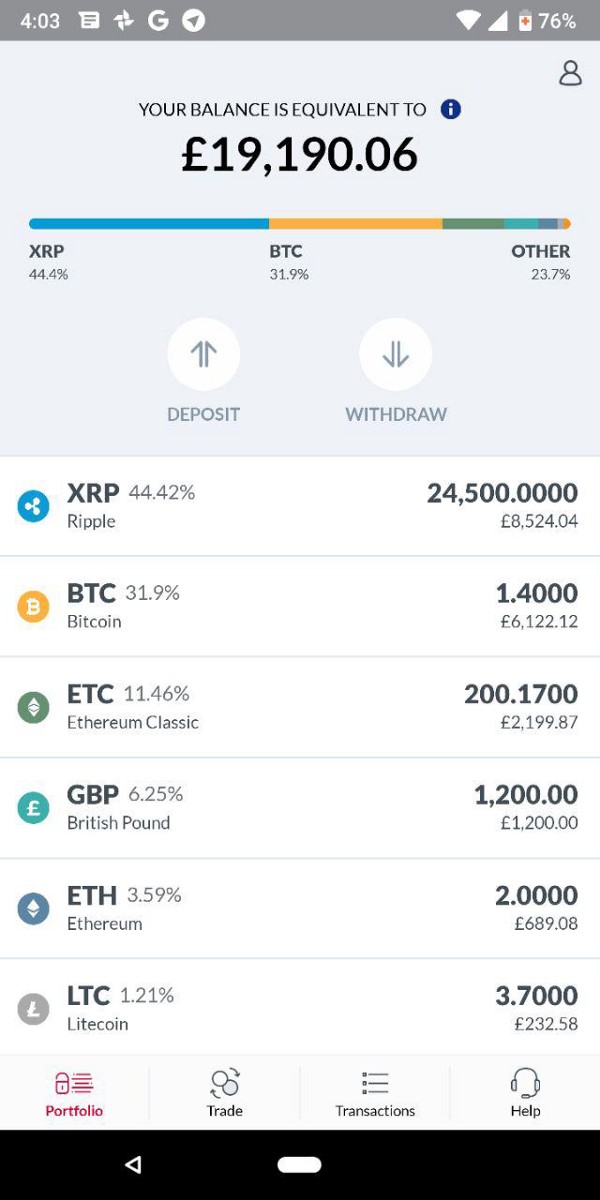Switch to the Trade tab
This screenshot has width=600, height=1200.
point(225,1093)
